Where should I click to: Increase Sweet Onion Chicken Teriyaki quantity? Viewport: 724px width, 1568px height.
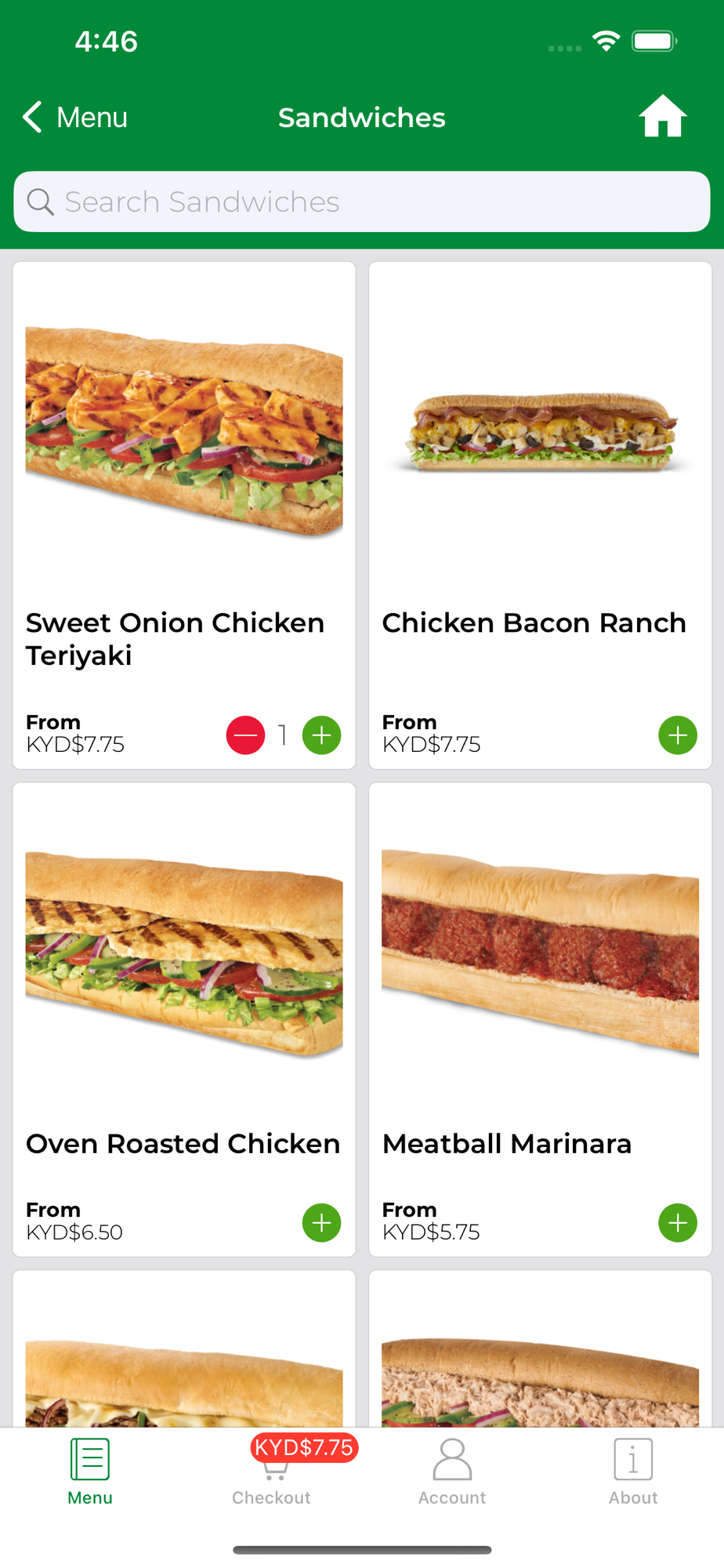pos(321,735)
